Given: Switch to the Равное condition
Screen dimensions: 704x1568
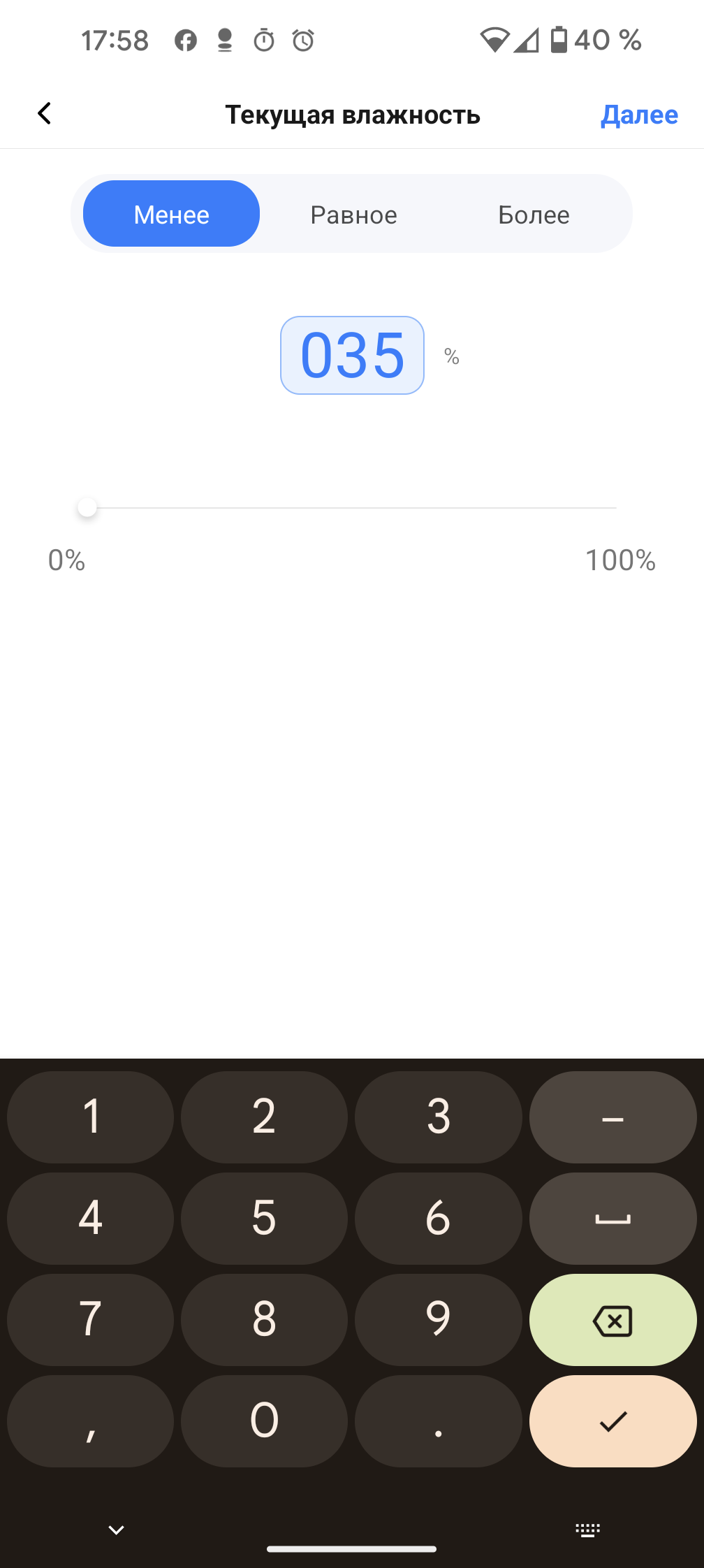Looking at the screenshot, I should click(353, 215).
